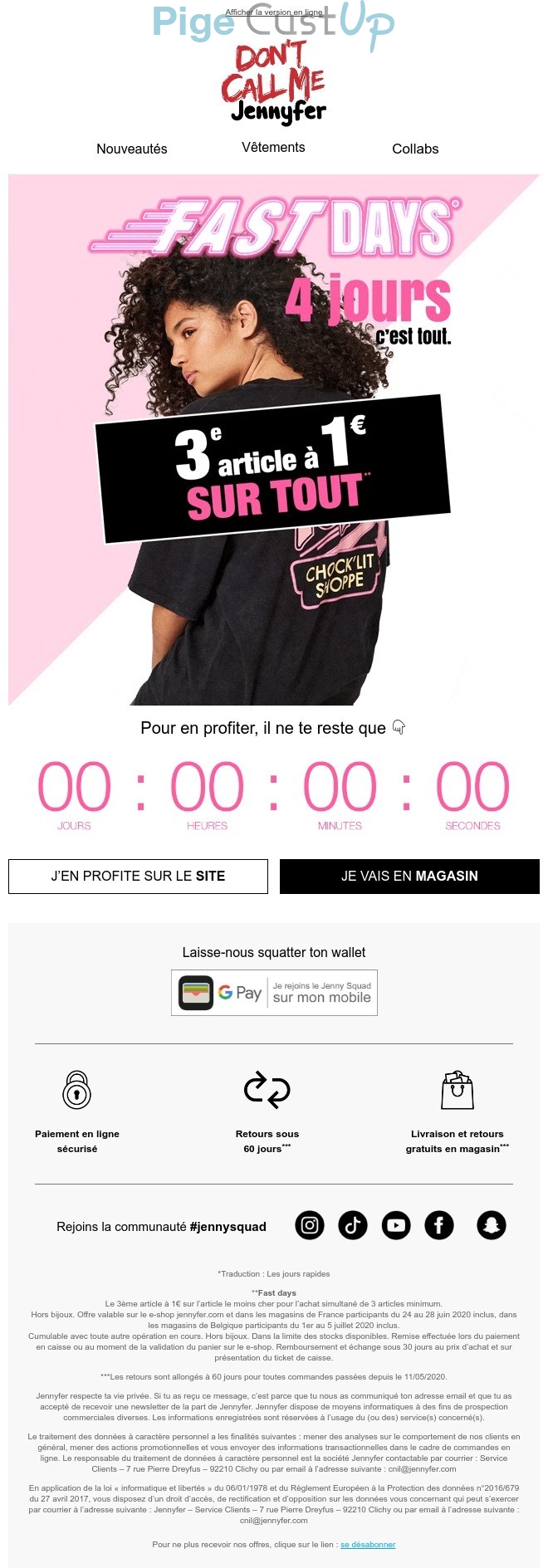Open the Collabs link
This screenshot has height=1568, width=548.
click(415, 149)
